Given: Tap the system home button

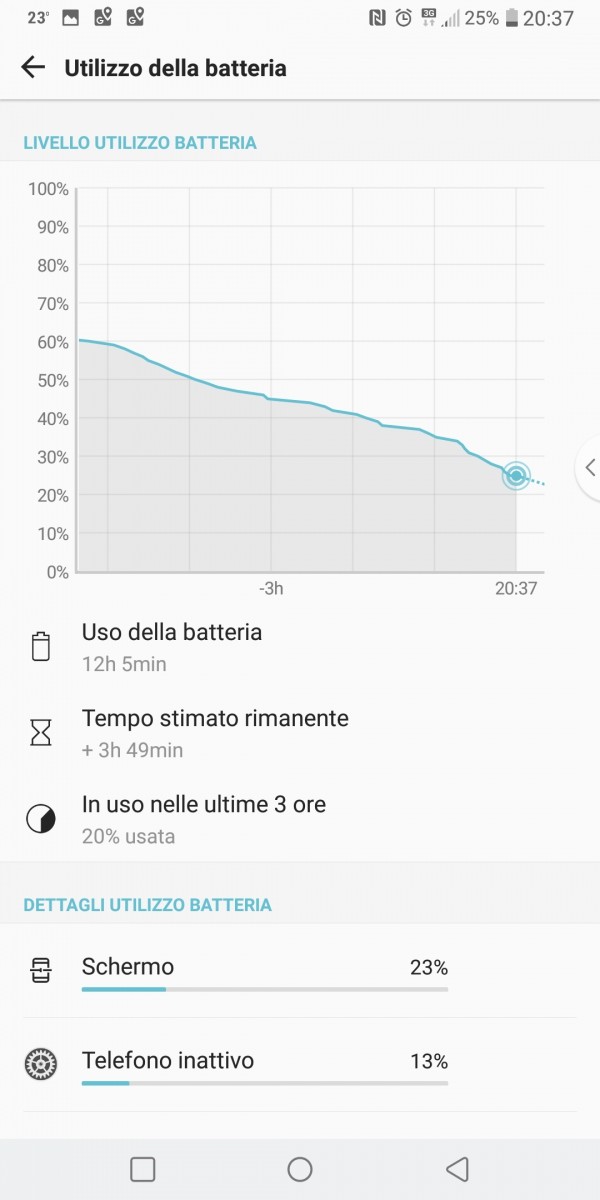Looking at the screenshot, I should tap(300, 1169).
